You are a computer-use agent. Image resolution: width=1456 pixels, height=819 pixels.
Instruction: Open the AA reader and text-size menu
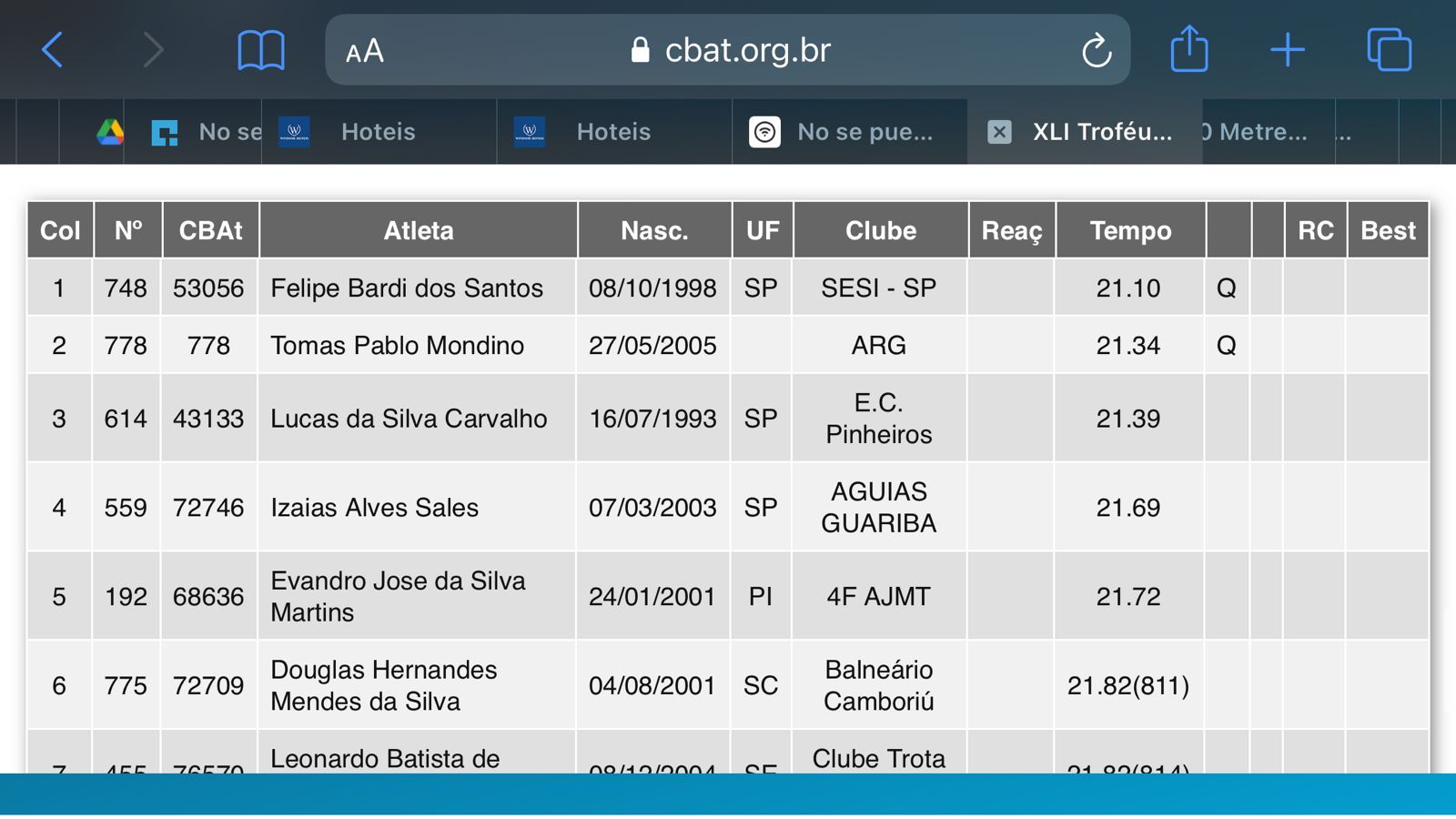click(365, 51)
